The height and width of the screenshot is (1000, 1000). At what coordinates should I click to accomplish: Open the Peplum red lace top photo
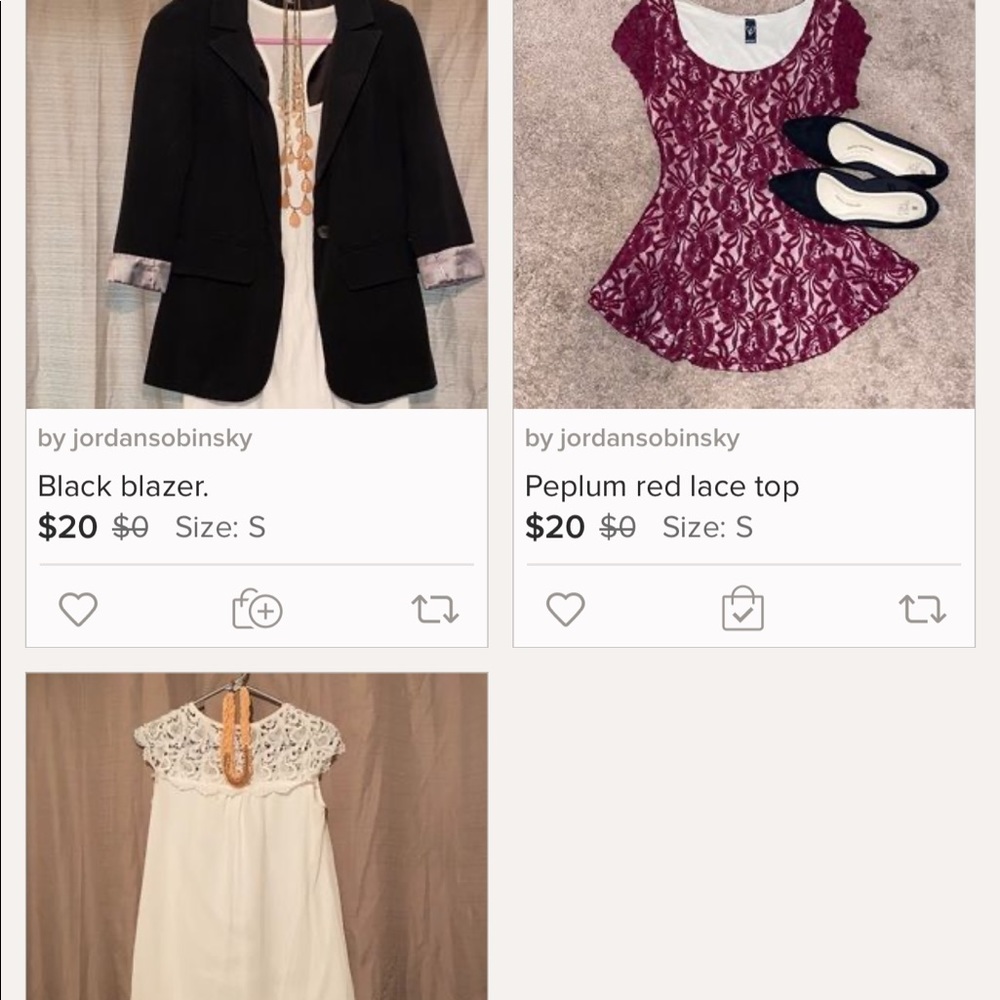[744, 204]
